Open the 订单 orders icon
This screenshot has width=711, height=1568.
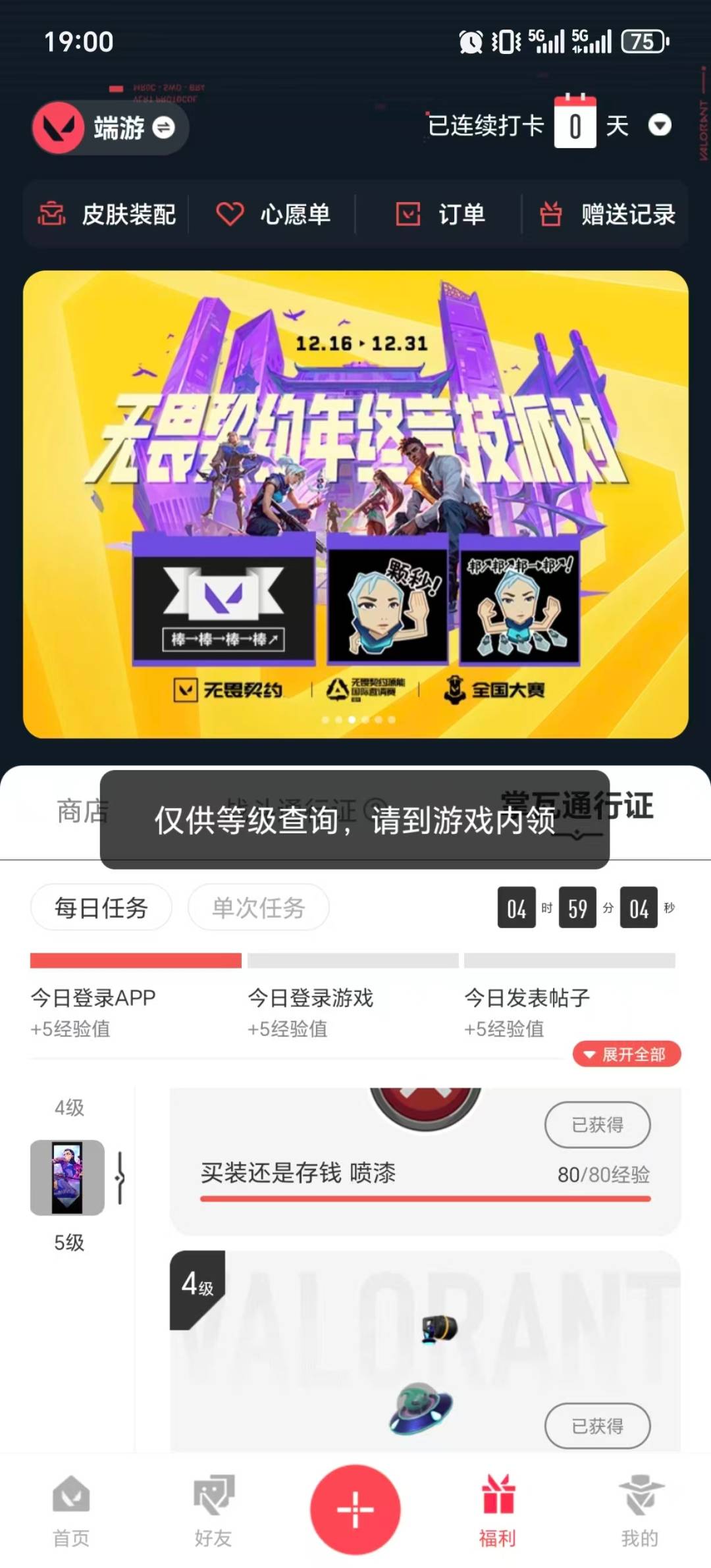point(408,214)
